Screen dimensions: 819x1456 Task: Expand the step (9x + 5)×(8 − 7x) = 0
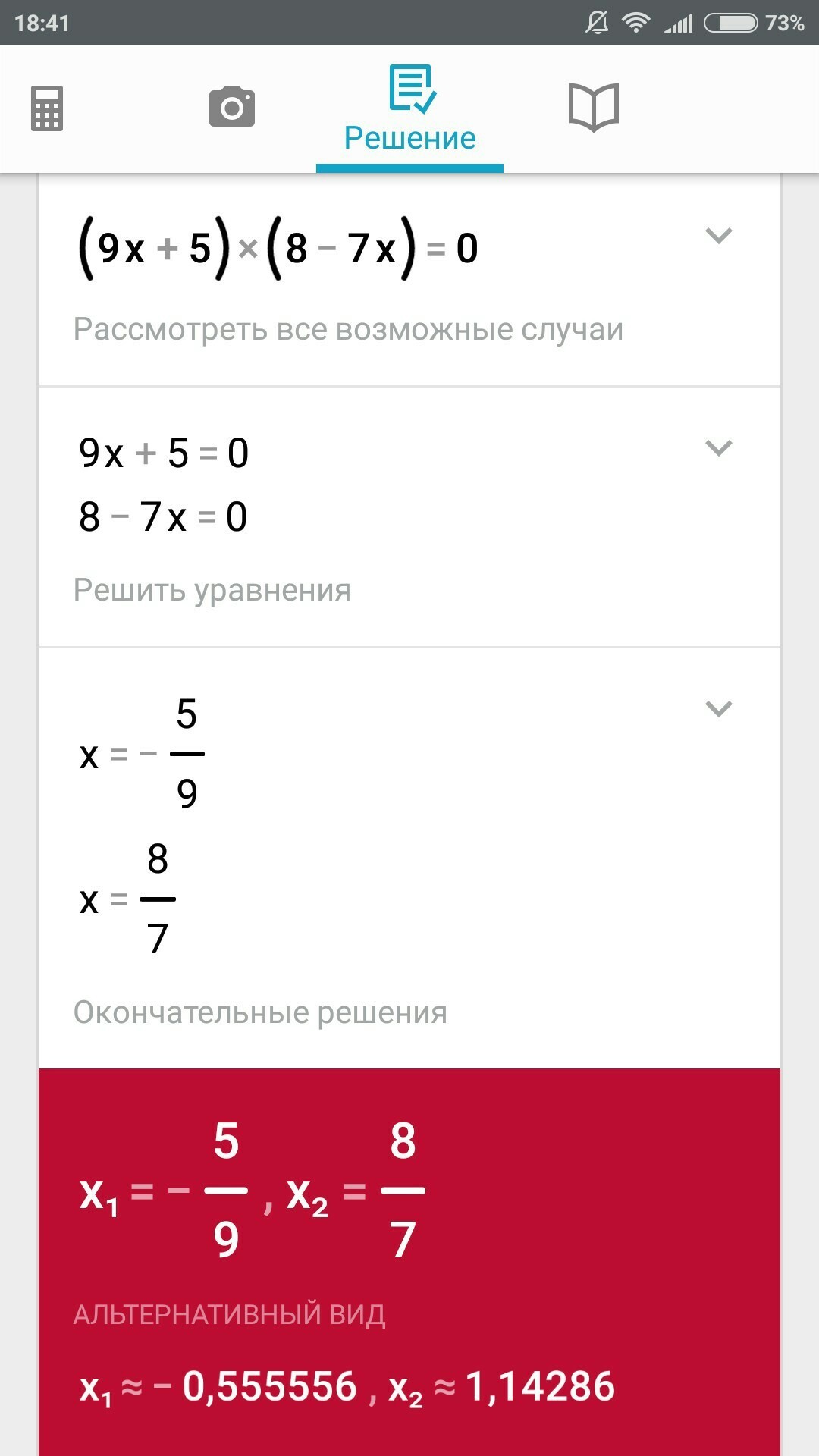coord(718,236)
